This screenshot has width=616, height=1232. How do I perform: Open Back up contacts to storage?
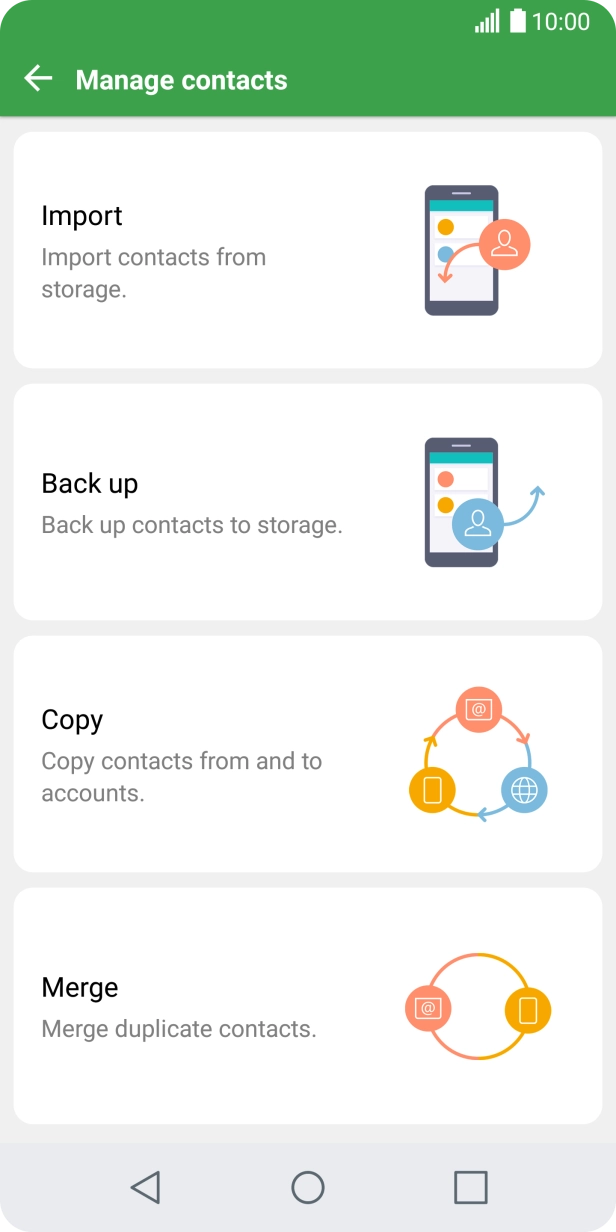click(x=307, y=502)
